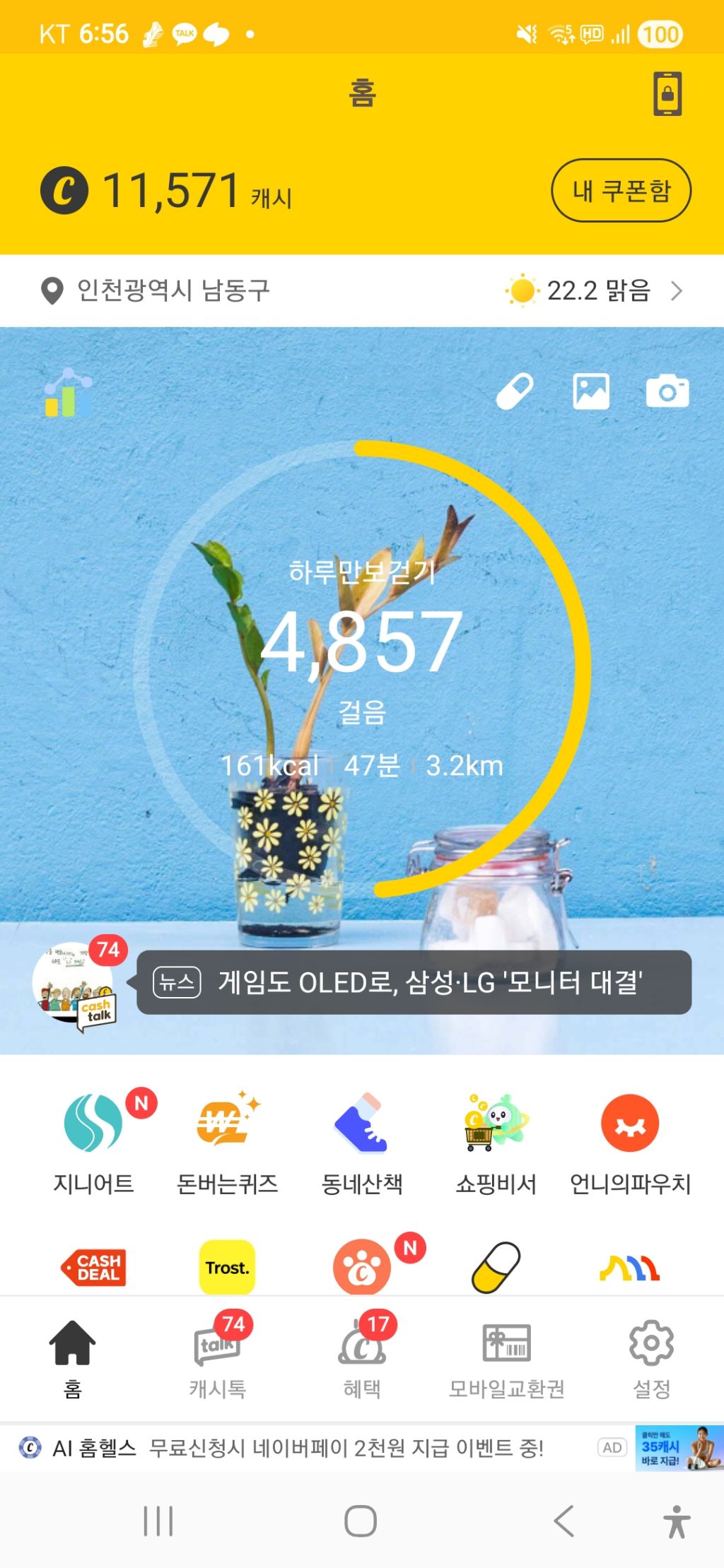Go to 모바일교환권 tab

507,1357
